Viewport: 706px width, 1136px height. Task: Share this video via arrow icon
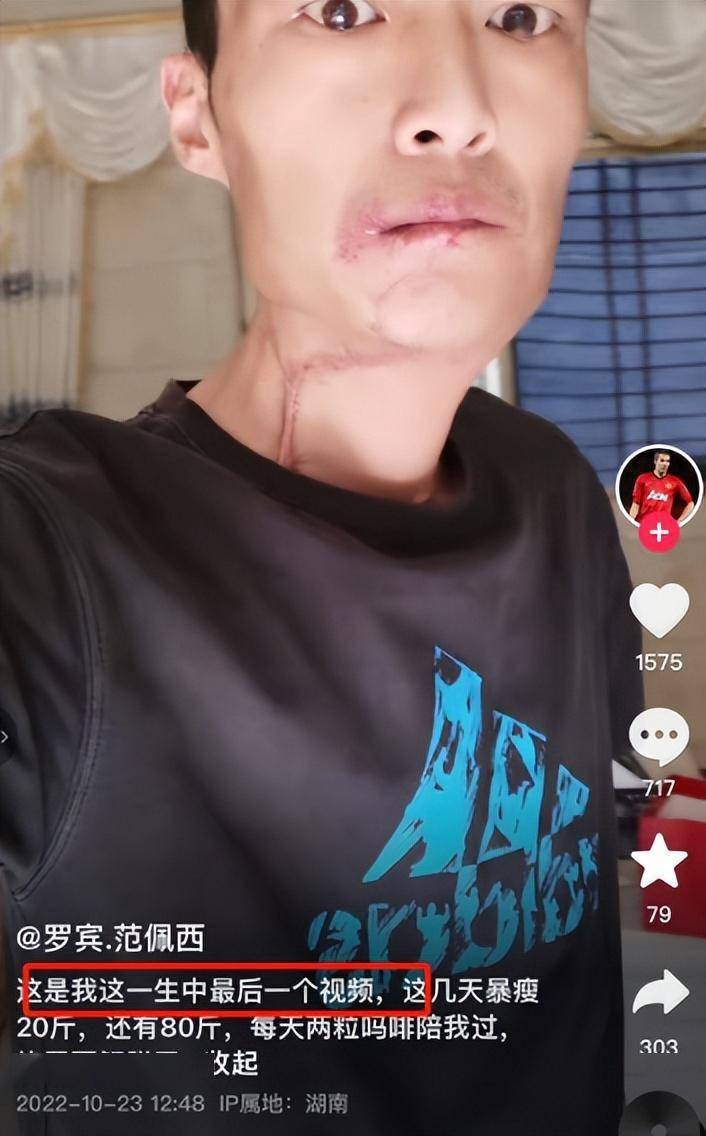click(660, 994)
